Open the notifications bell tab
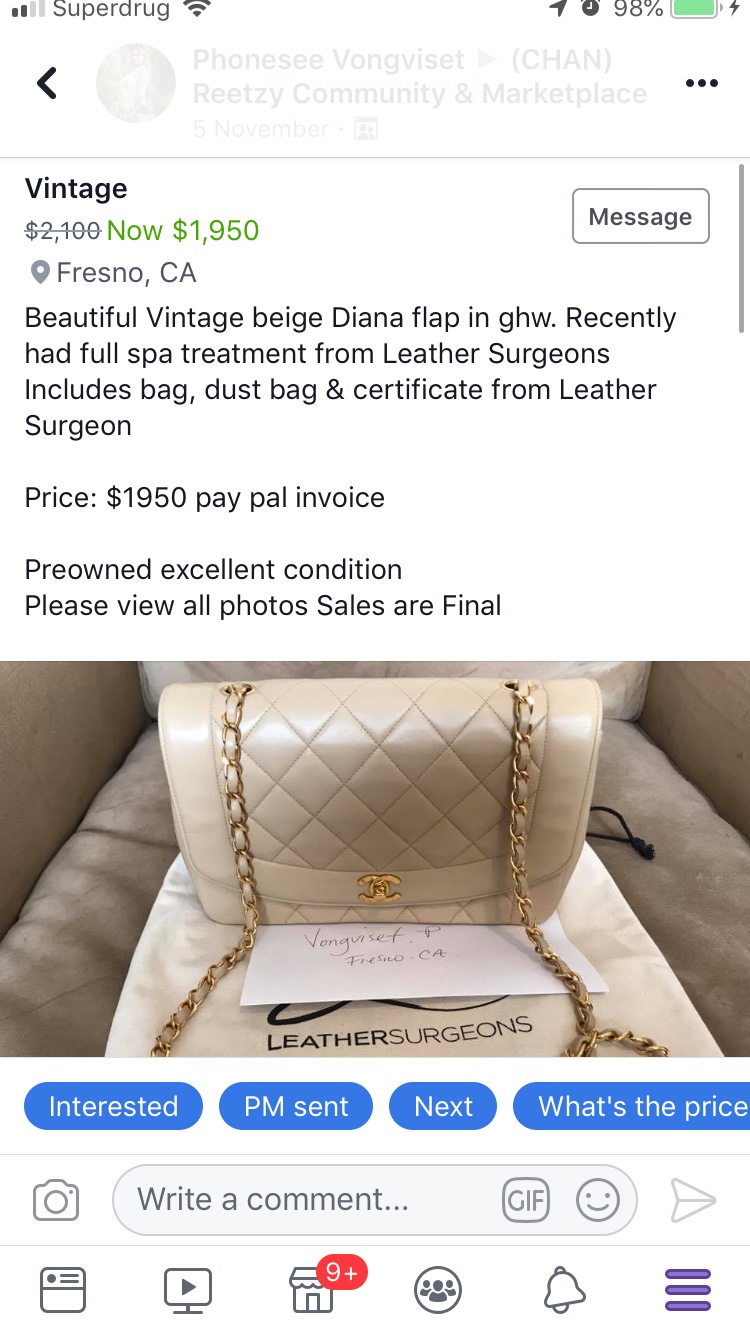The height and width of the screenshot is (1334, 750). (563, 1289)
